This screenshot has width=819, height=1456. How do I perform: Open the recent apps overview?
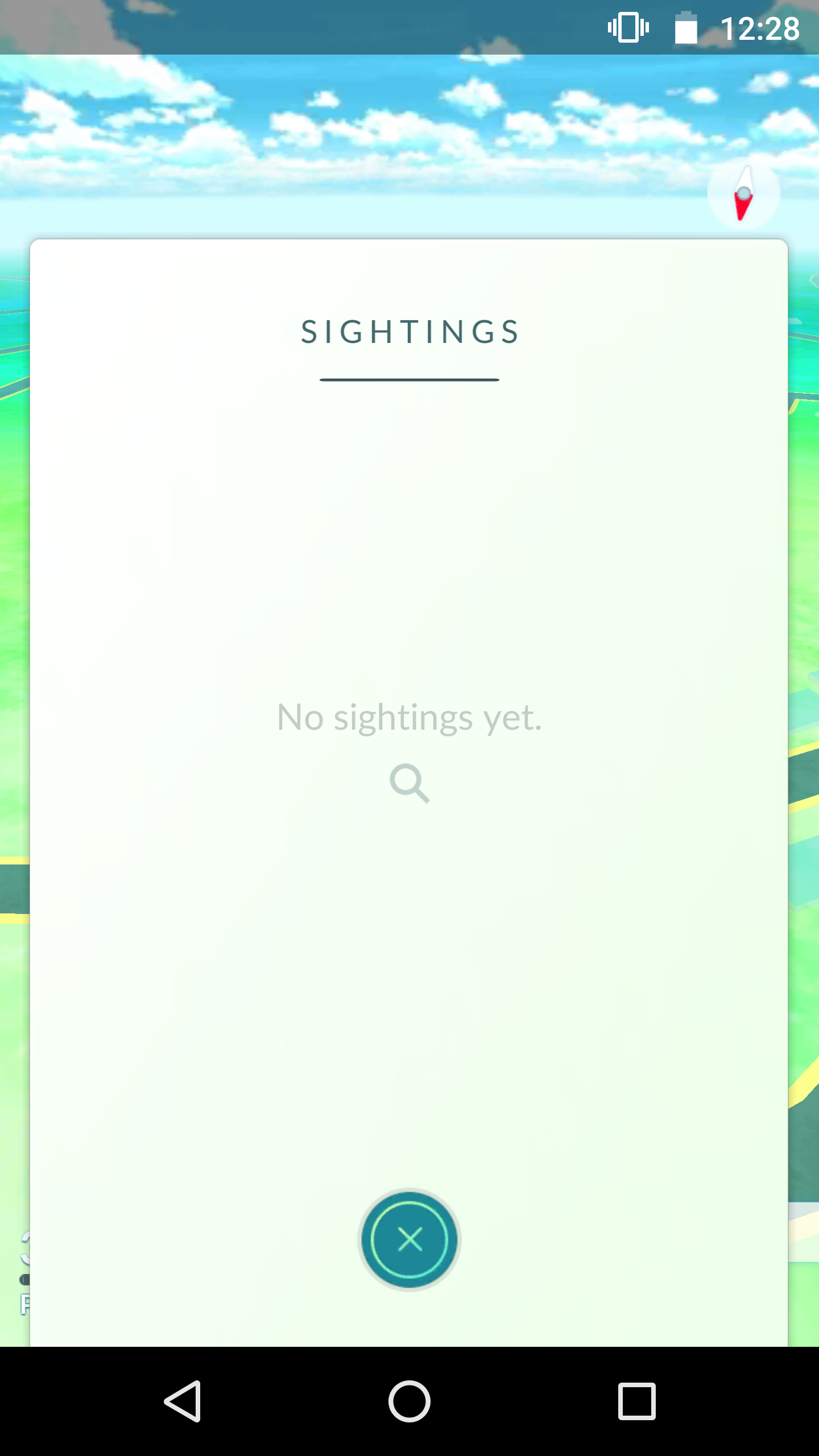click(x=636, y=1401)
